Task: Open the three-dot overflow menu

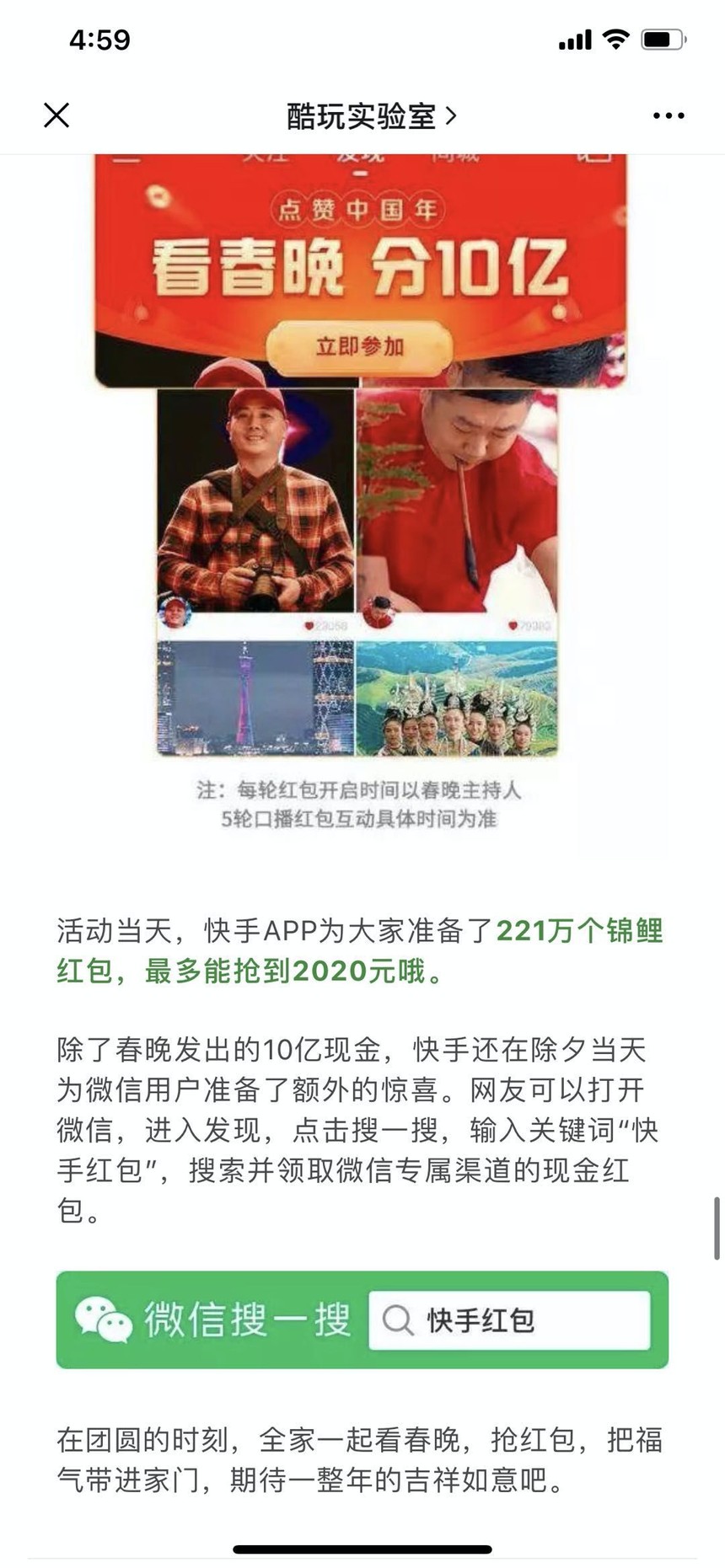Action: click(x=669, y=115)
